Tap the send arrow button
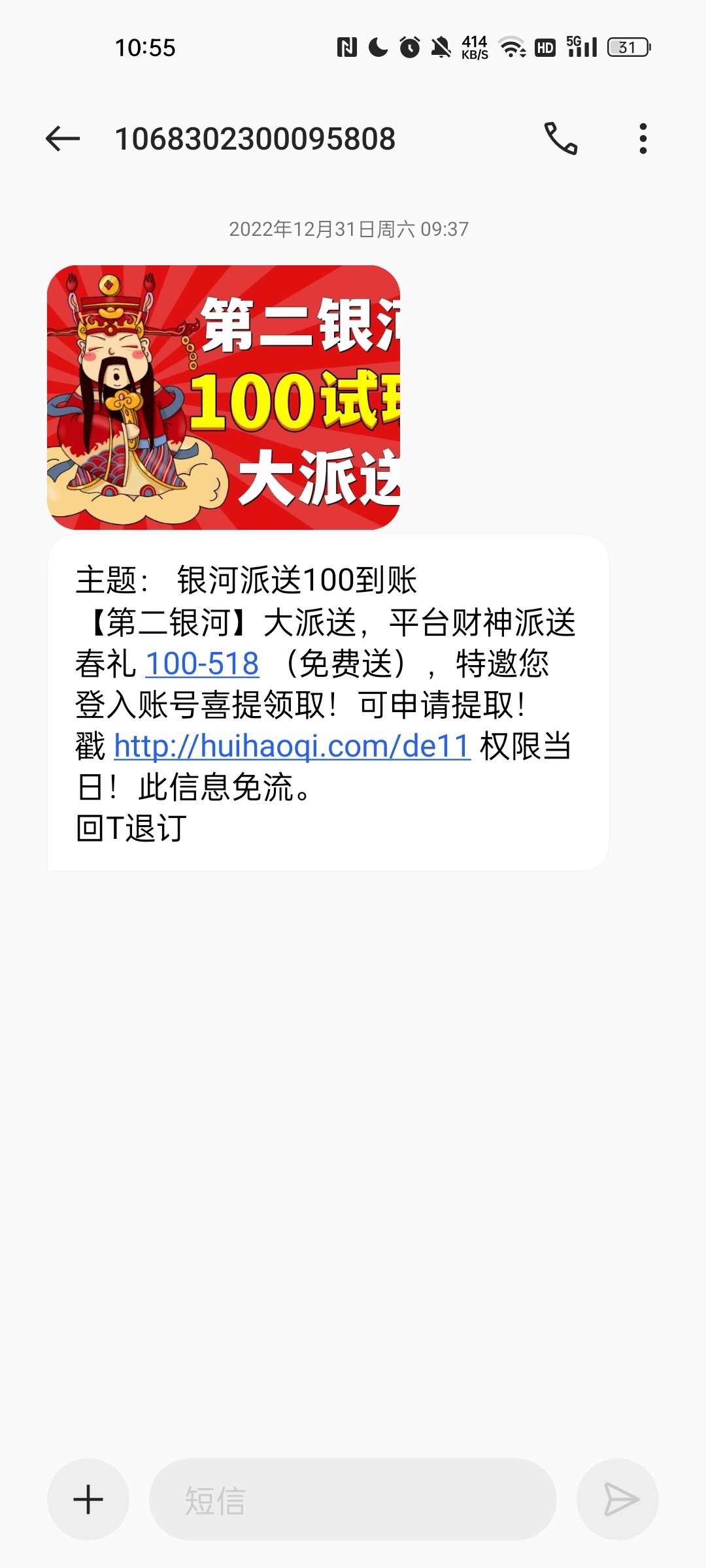The height and width of the screenshot is (1568, 706). pyautogui.click(x=618, y=1499)
